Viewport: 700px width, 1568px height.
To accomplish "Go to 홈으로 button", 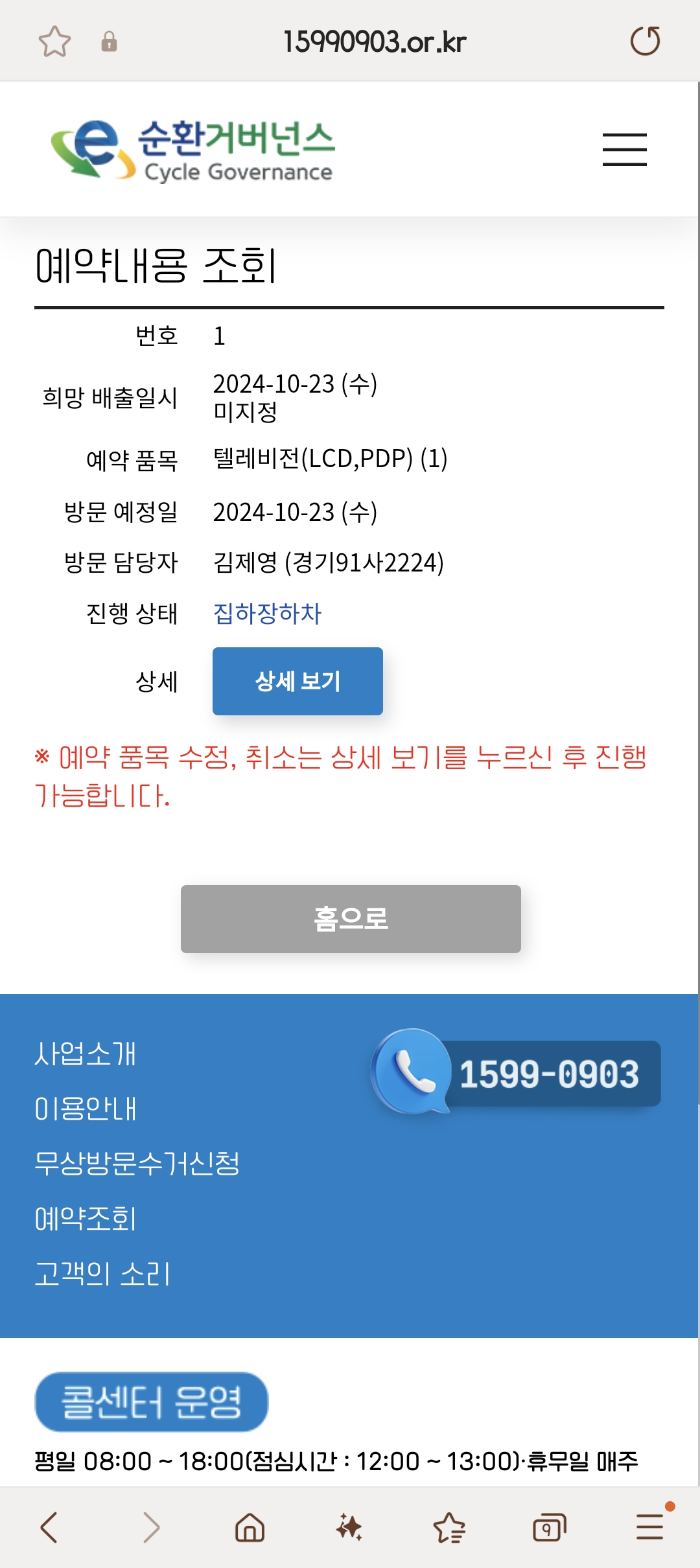I will tap(351, 919).
